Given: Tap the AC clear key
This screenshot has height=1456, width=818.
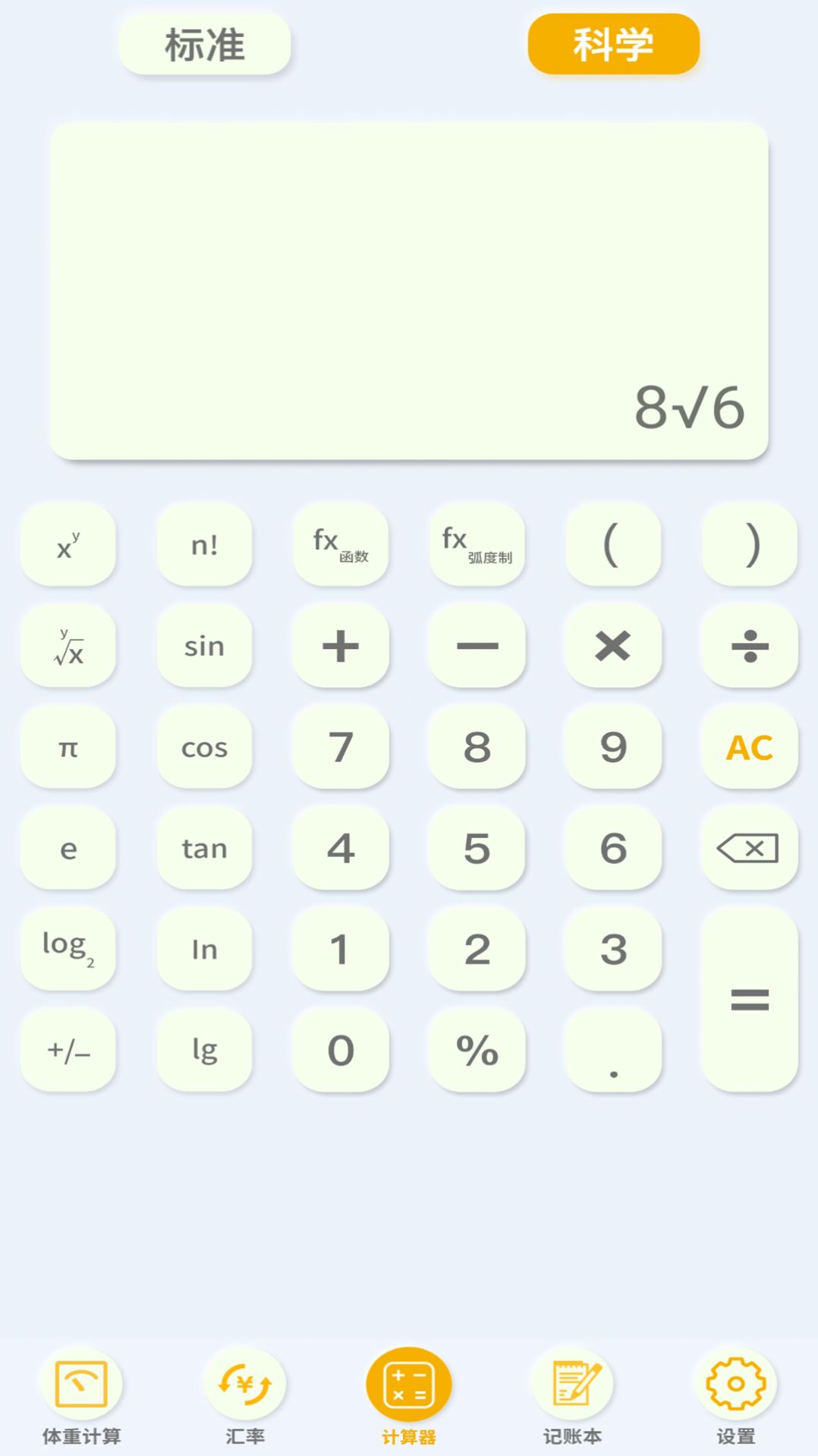Looking at the screenshot, I should coord(750,748).
